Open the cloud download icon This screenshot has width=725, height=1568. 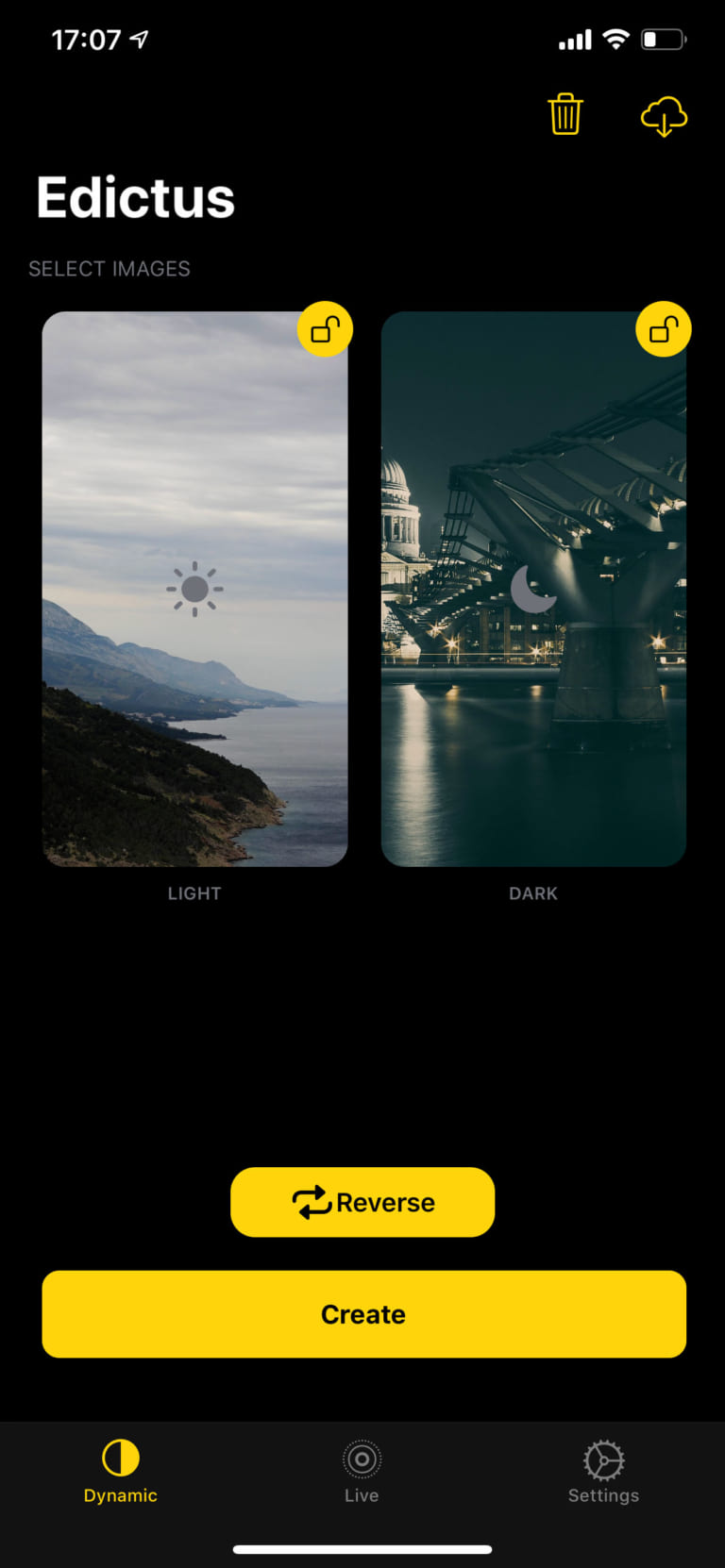[x=664, y=116]
